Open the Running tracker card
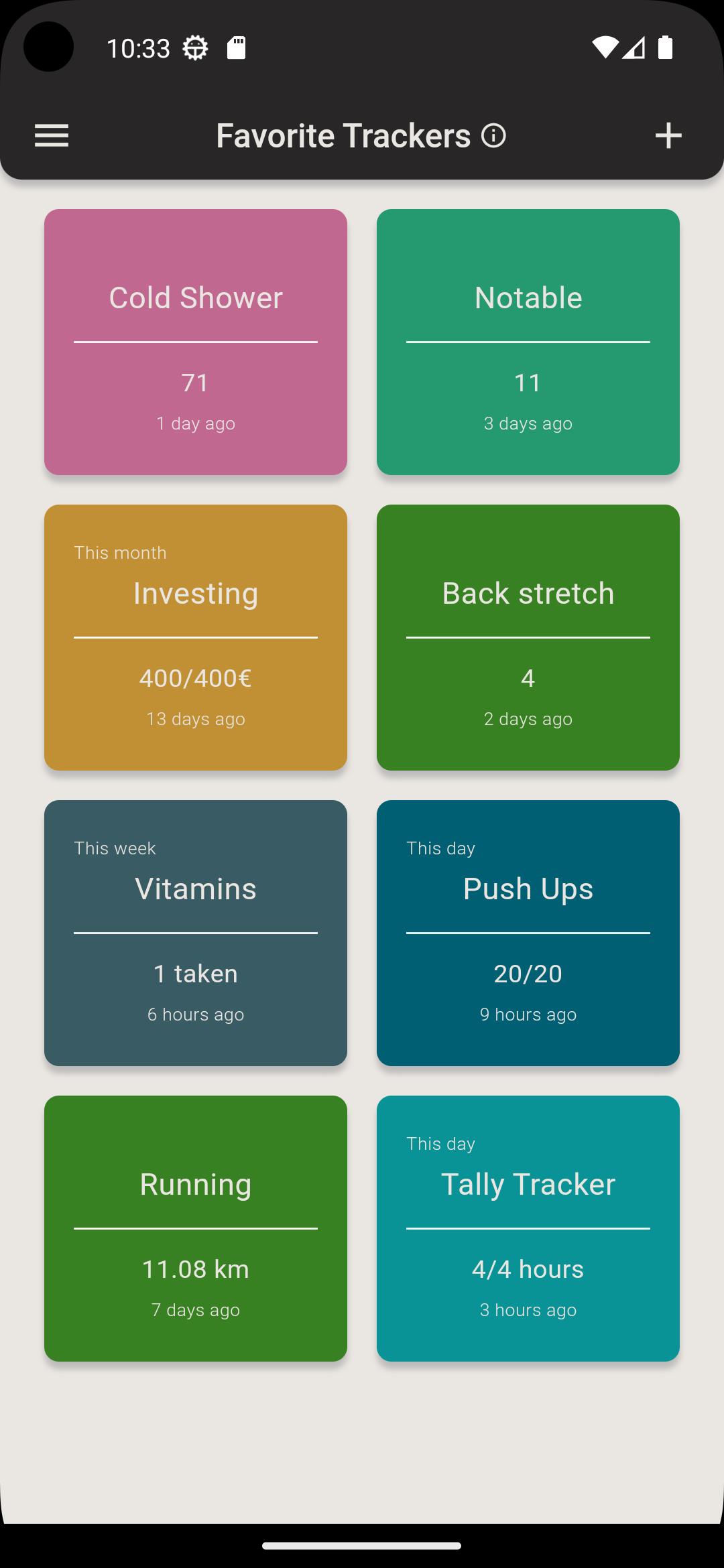The width and height of the screenshot is (724, 1568). [196, 1228]
